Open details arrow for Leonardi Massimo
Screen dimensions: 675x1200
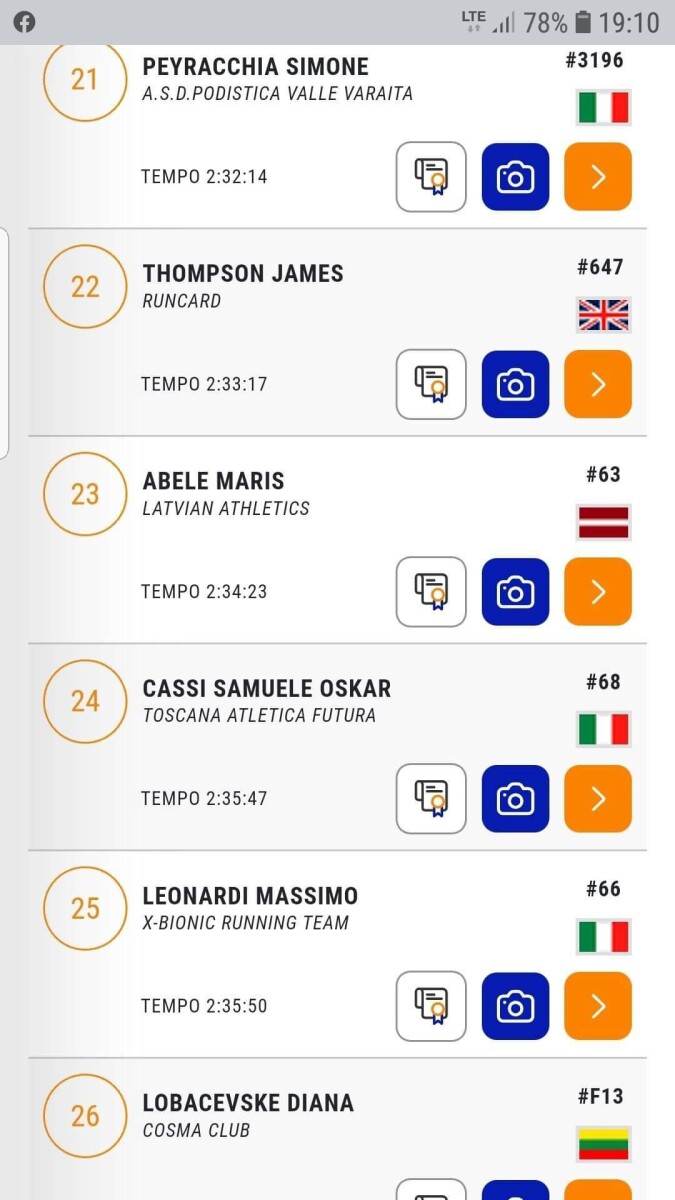598,1006
